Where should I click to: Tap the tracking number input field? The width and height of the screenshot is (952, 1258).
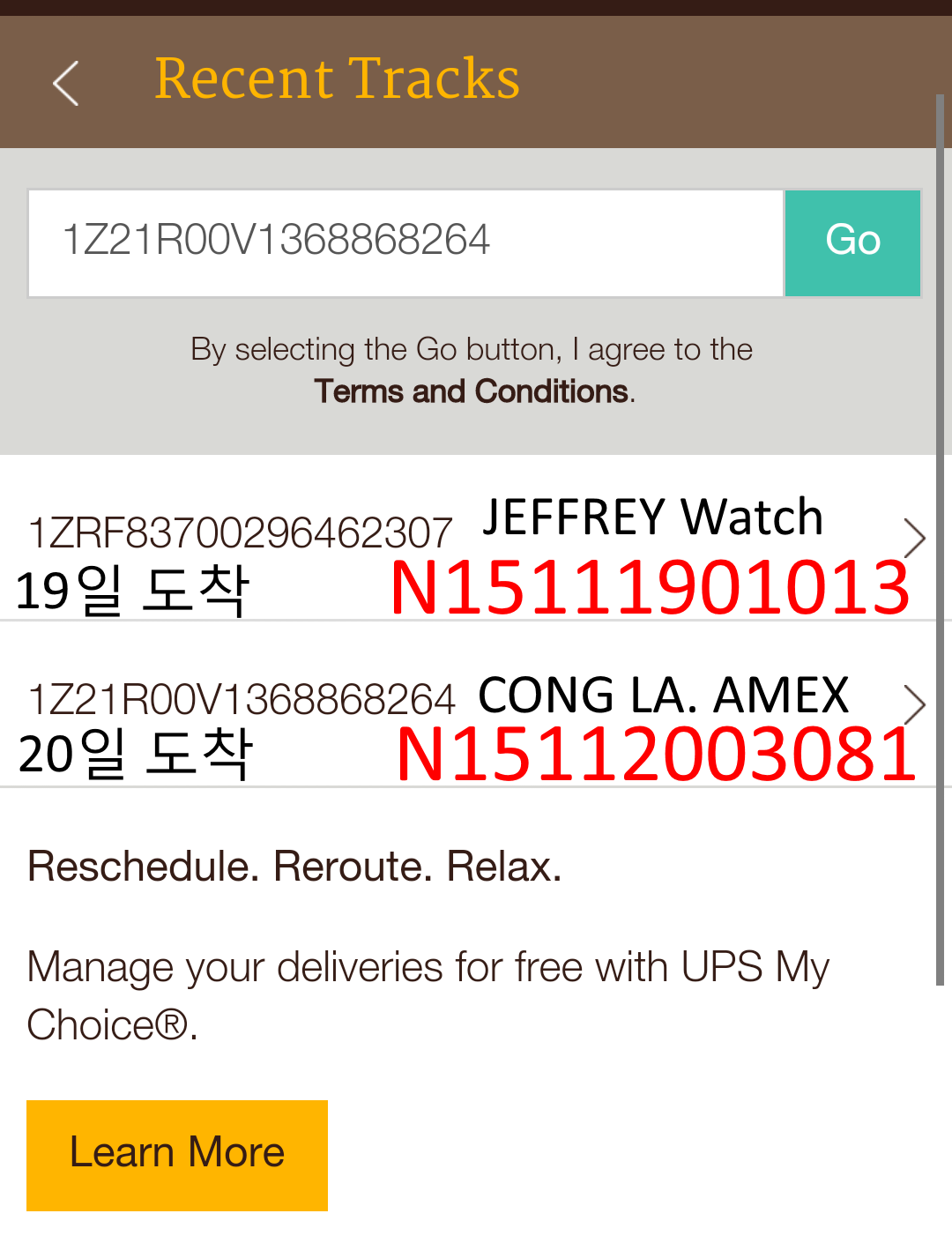tap(405, 242)
